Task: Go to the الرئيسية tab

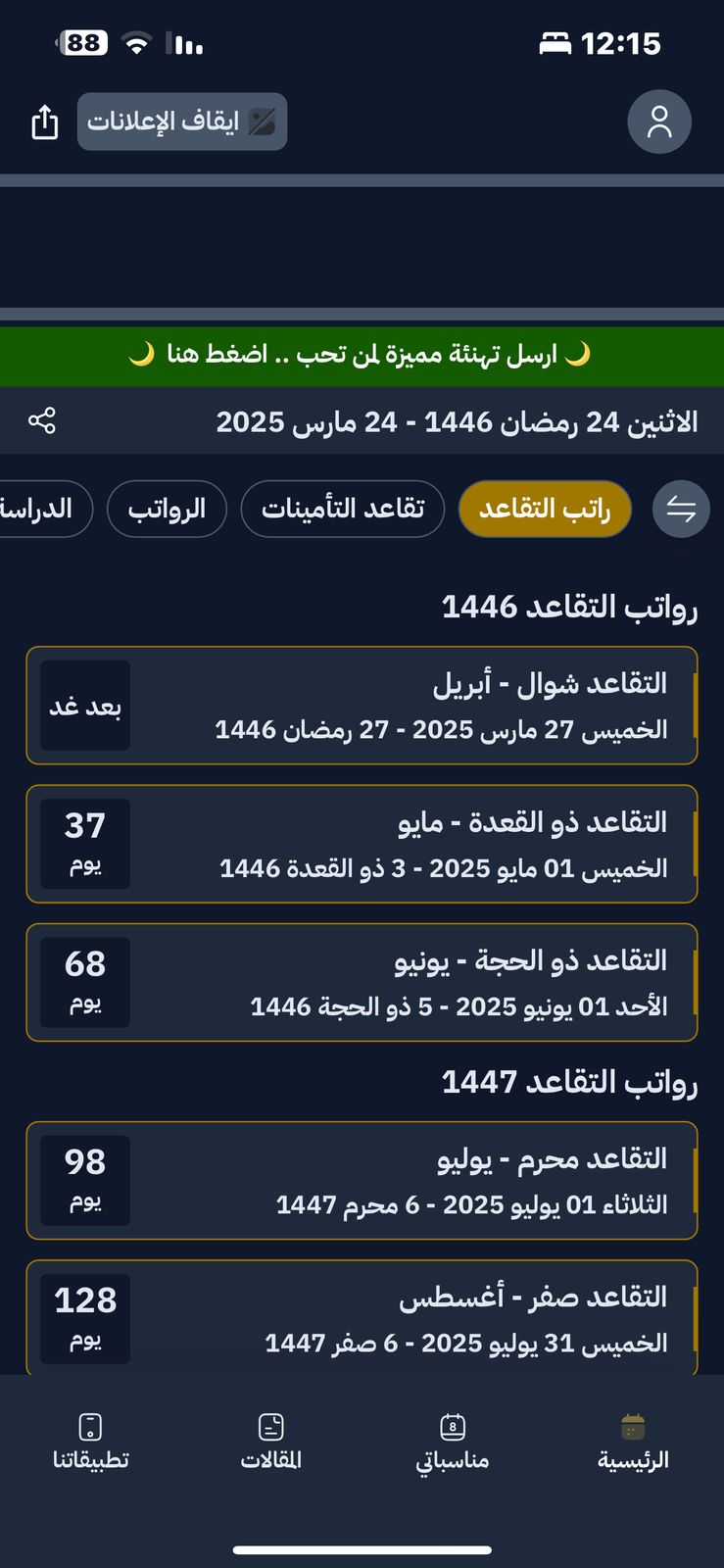Action: [633, 1443]
